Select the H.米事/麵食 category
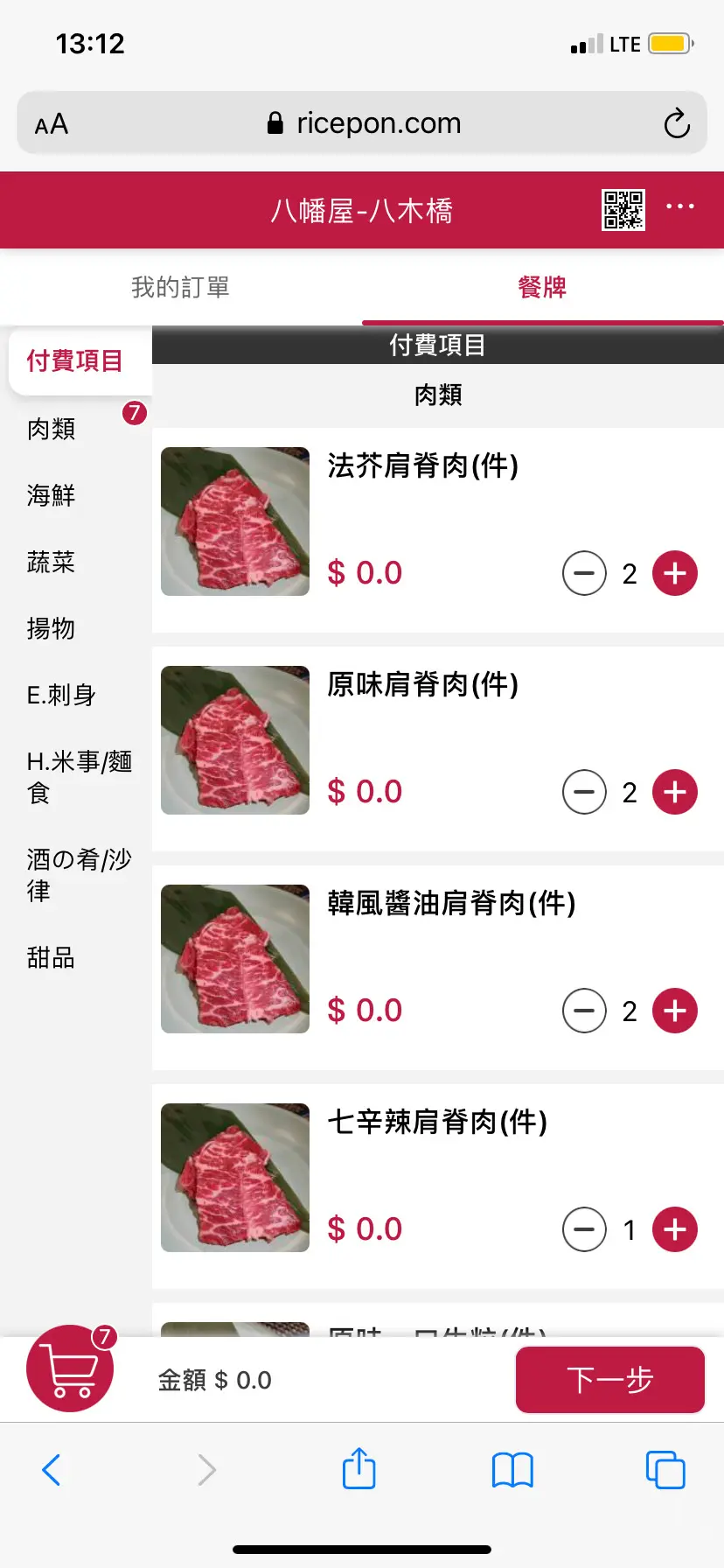The image size is (724, 1568). coord(79,776)
